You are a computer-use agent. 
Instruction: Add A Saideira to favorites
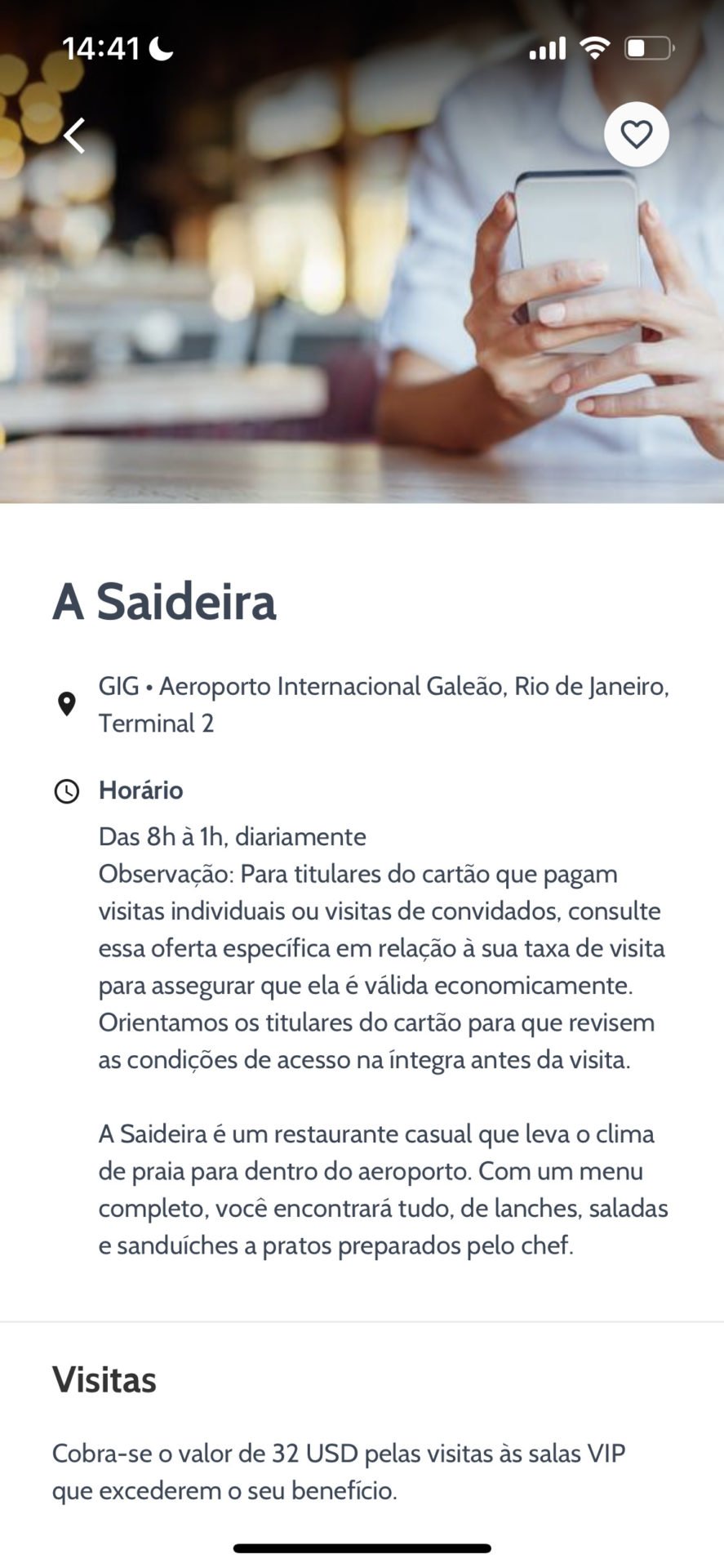coord(636,135)
